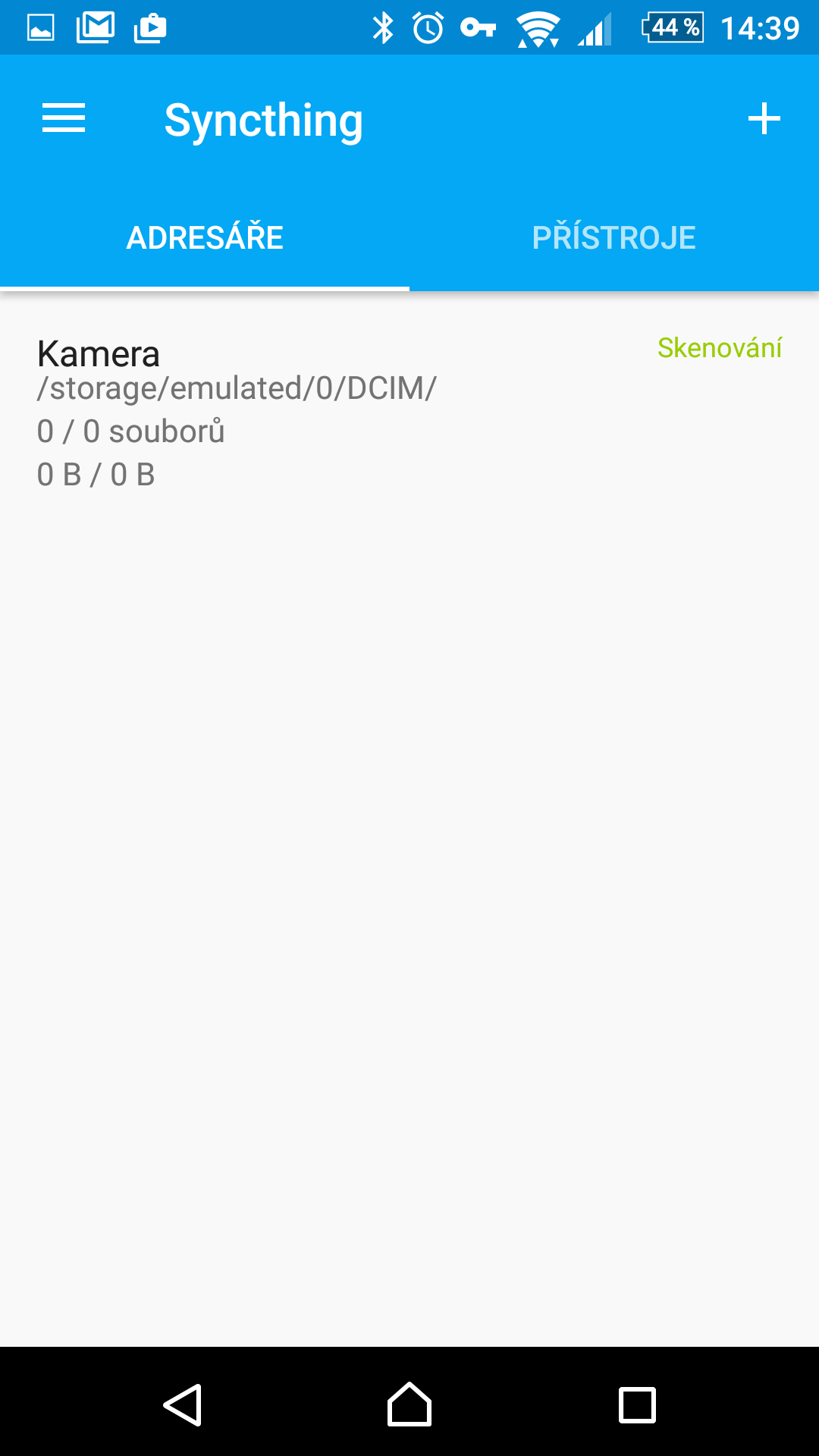
Task: Switch to the Přístroje tab
Action: click(x=614, y=237)
